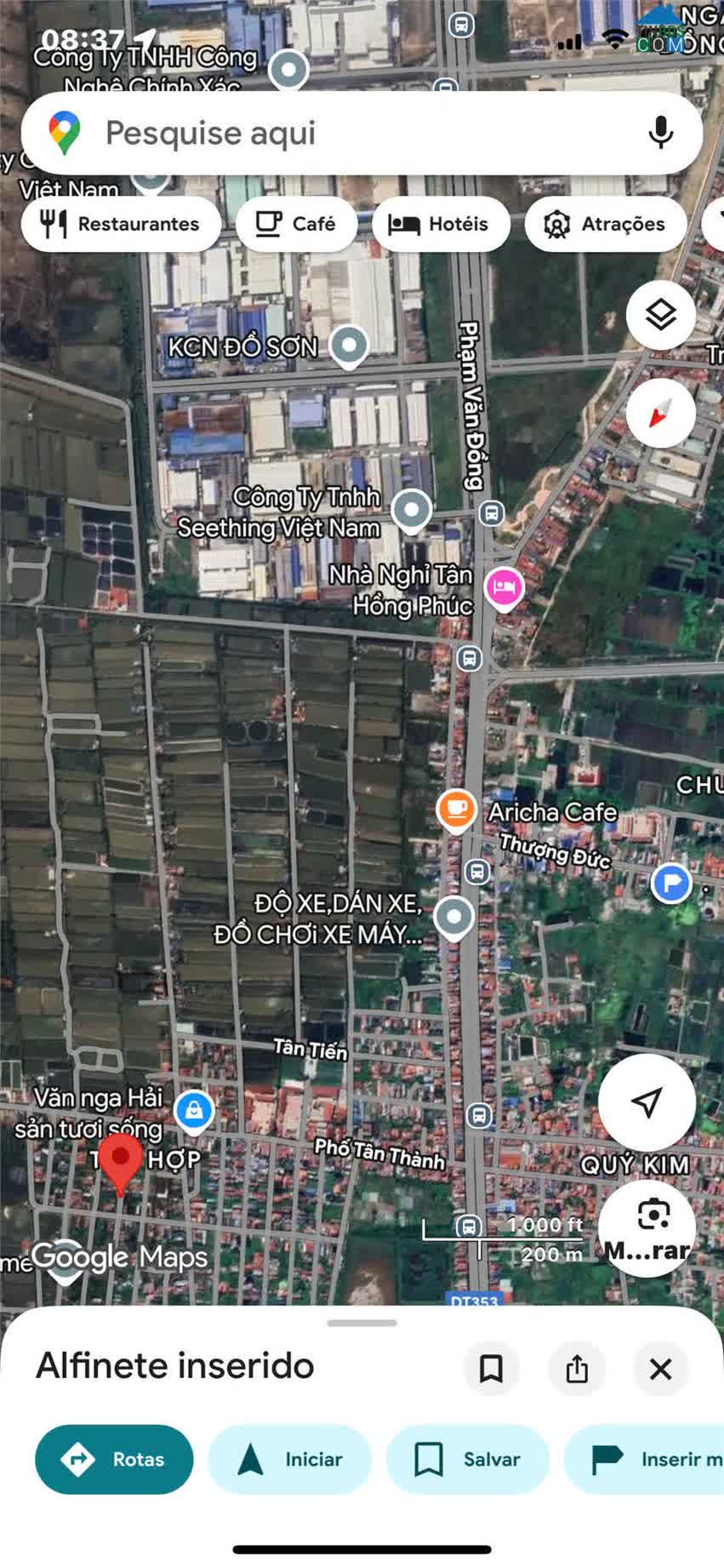The height and width of the screenshot is (1568, 724).
Task: Open the map layers button
Action: [660, 316]
